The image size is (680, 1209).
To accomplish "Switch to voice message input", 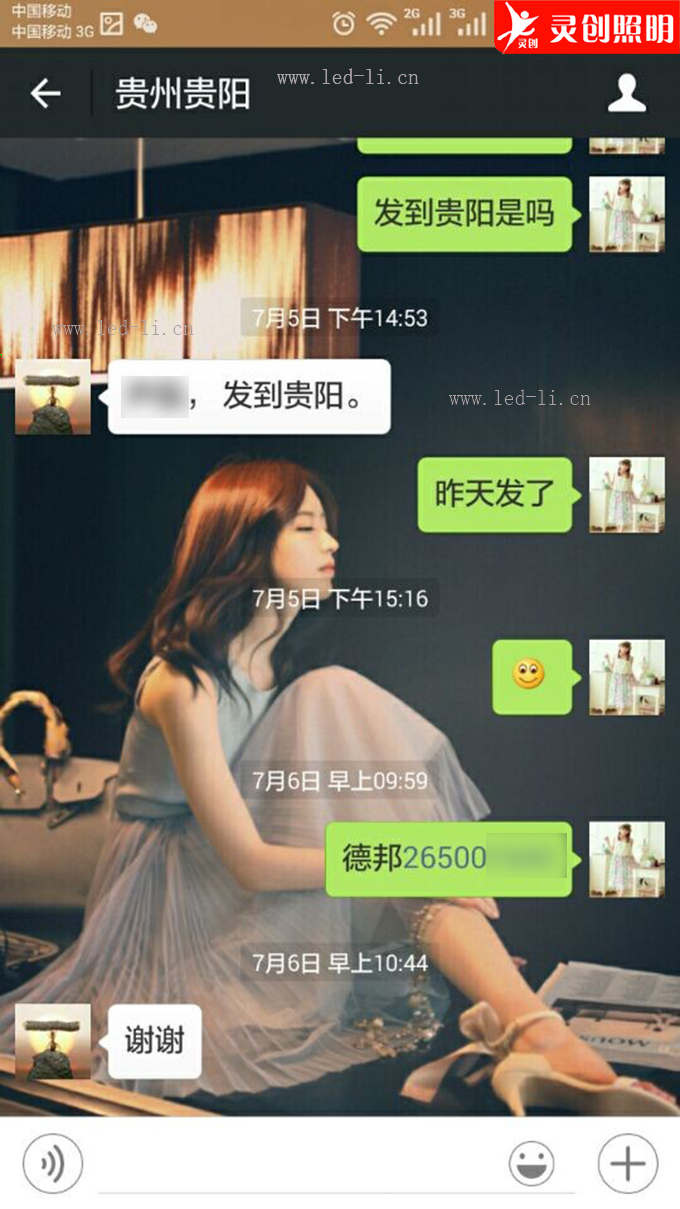I will pos(52,1164).
